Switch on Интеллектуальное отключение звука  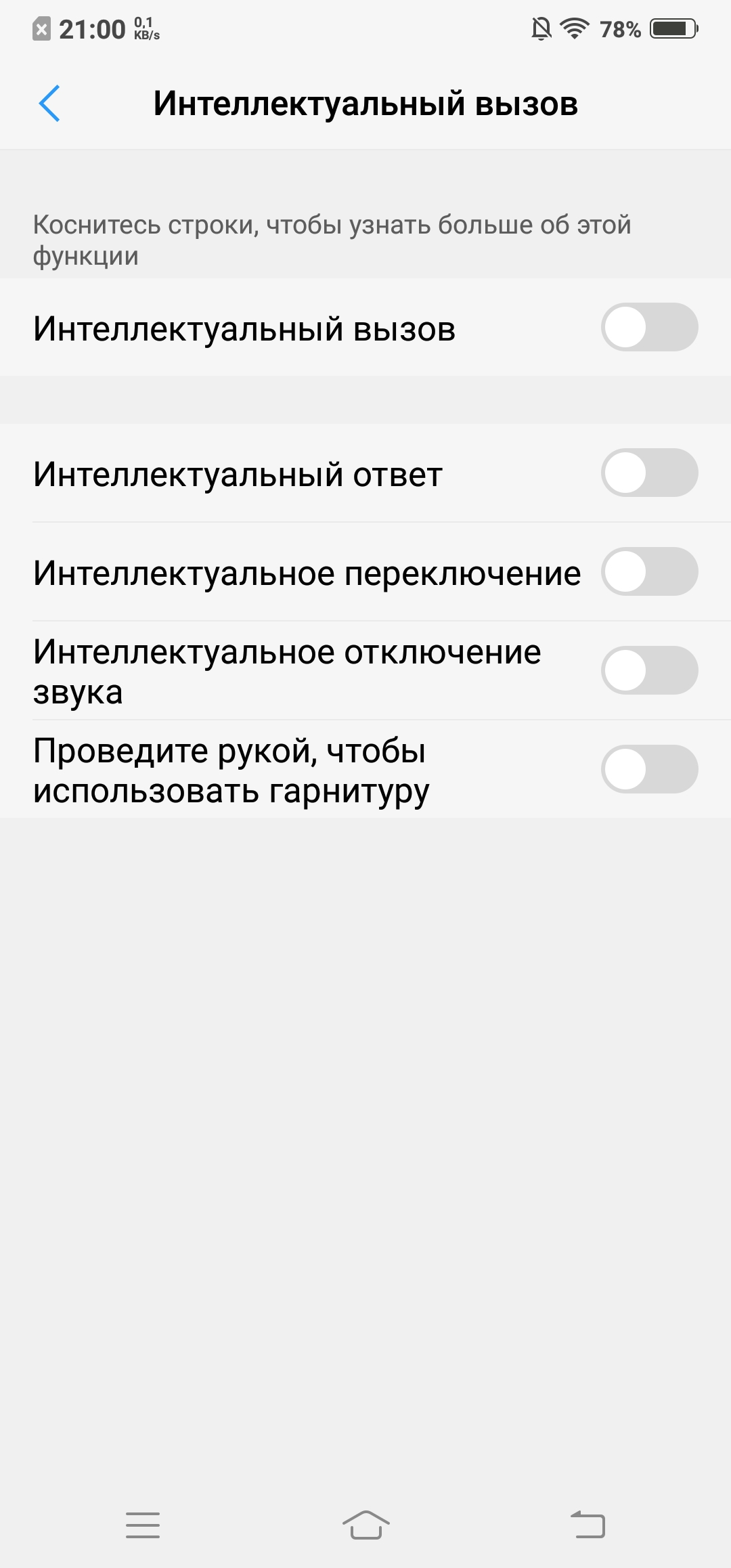649,671
